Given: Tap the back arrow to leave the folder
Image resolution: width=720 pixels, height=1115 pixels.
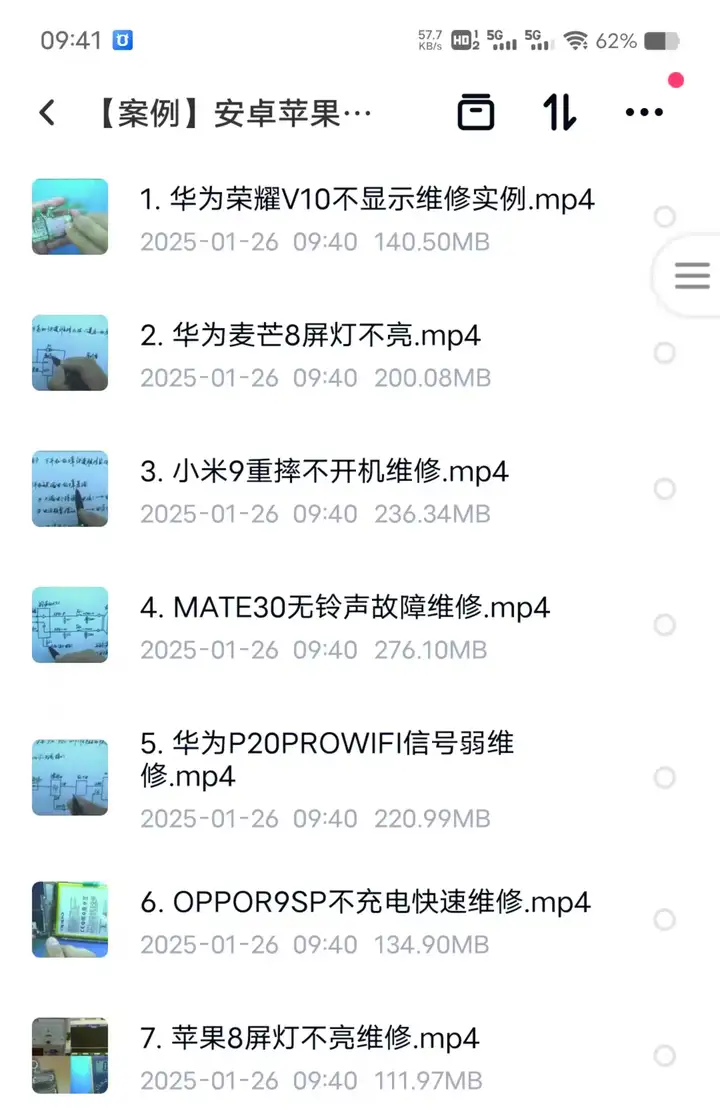Looking at the screenshot, I should (x=46, y=112).
